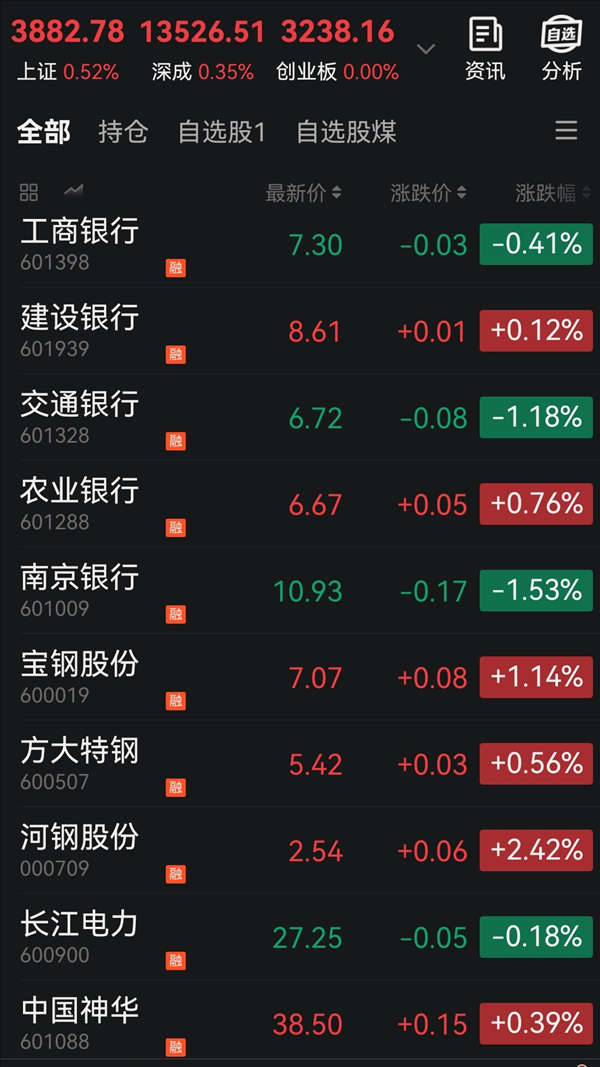Sort stocks by 涨跌价
Image resolution: width=600 pixels, height=1067 pixels.
pyautogui.click(x=428, y=193)
